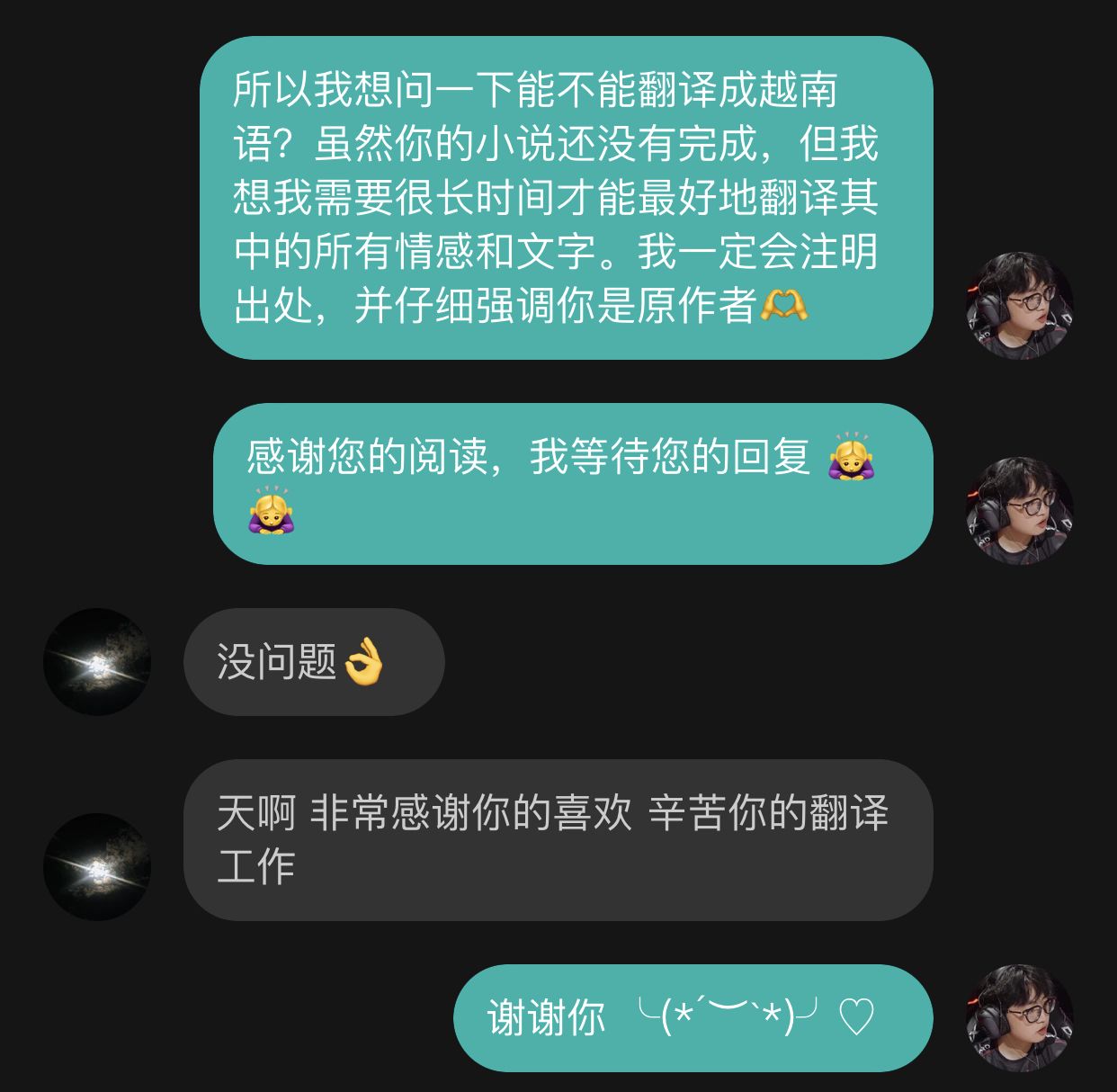Tap sender's avatar next to 感谢您的阅读 message
Image resolution: width=1117 pixels, height=1092 pixels.
1020,510
